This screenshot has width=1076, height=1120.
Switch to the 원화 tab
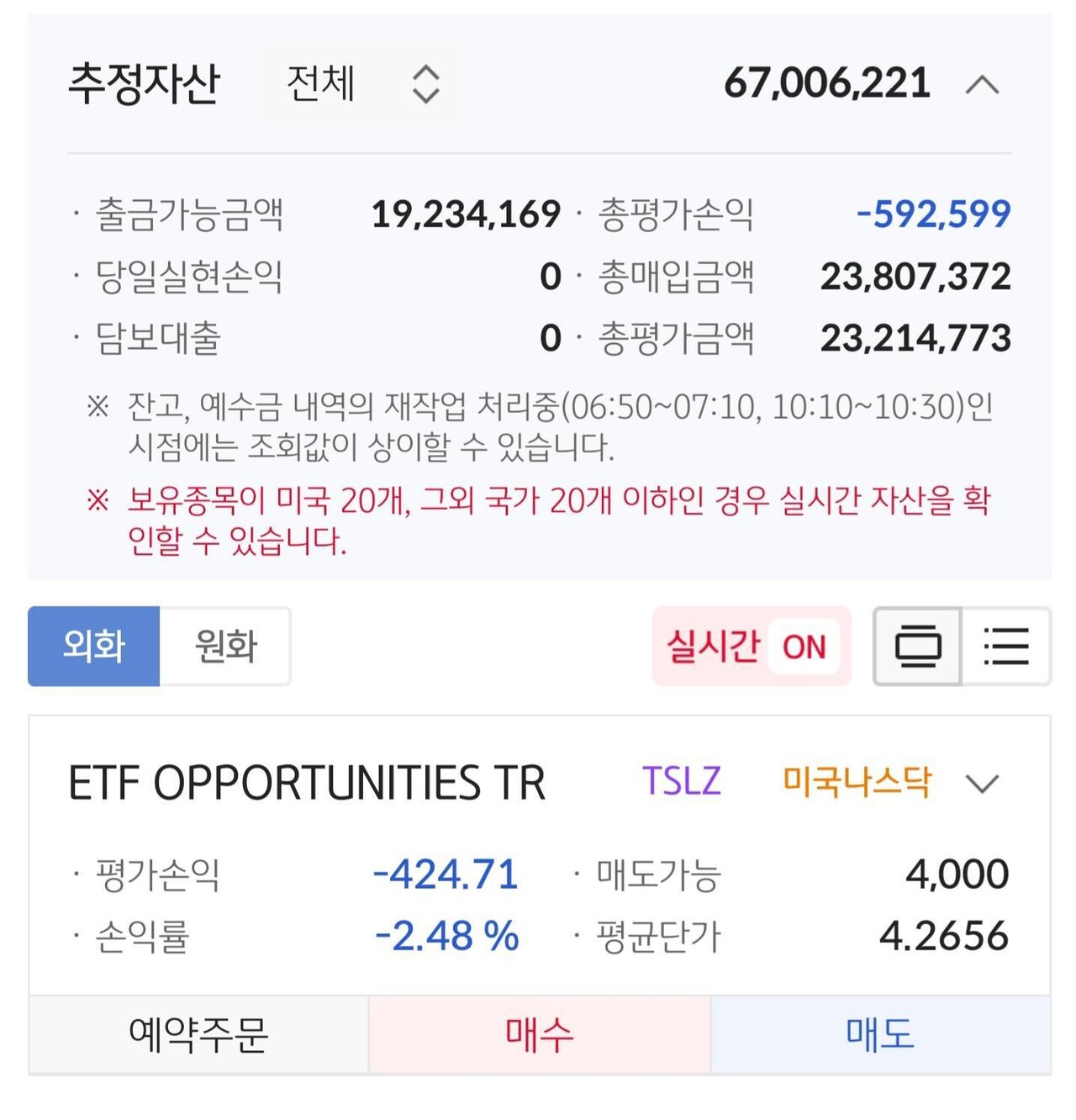pyautogui.click(x=225, y=647)
